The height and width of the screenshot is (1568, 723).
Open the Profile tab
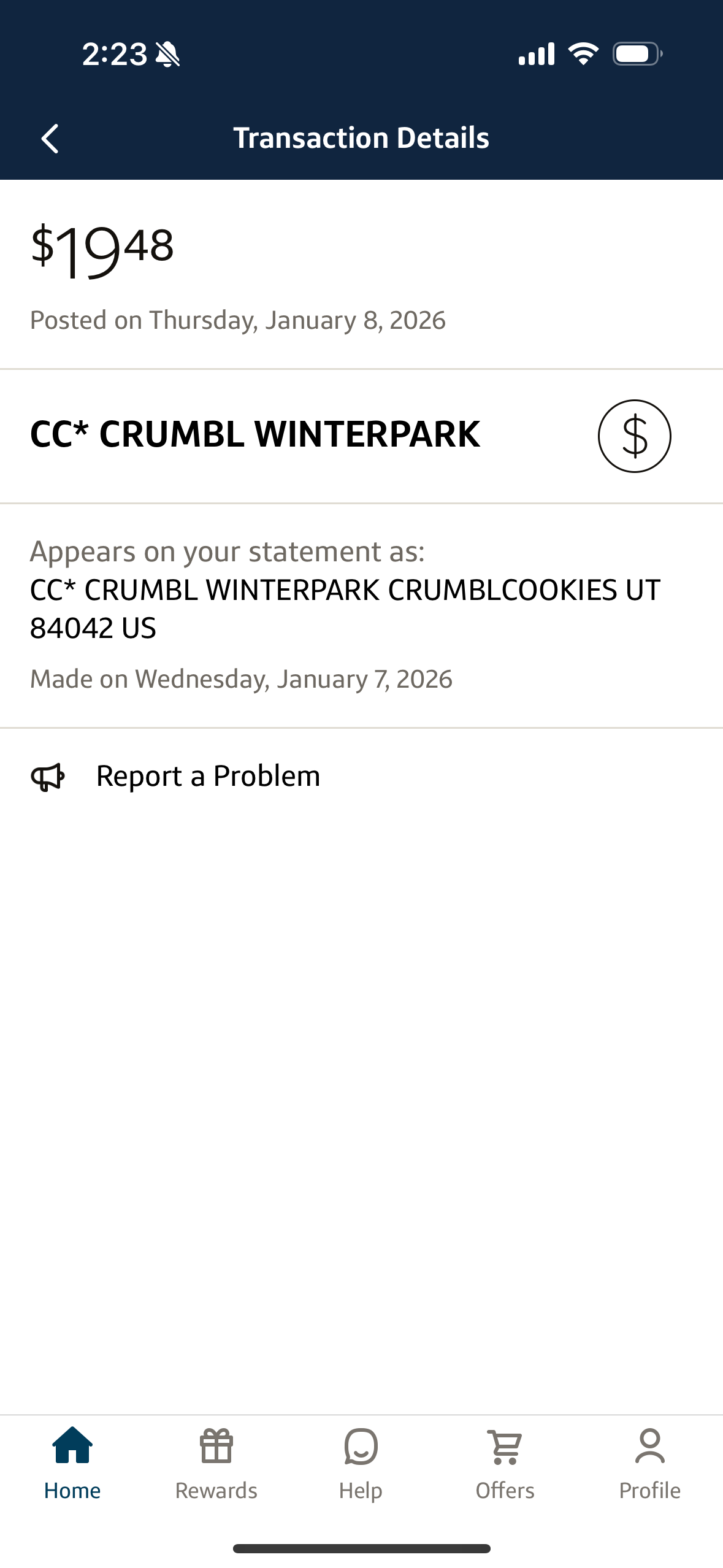pos(649,1463)
